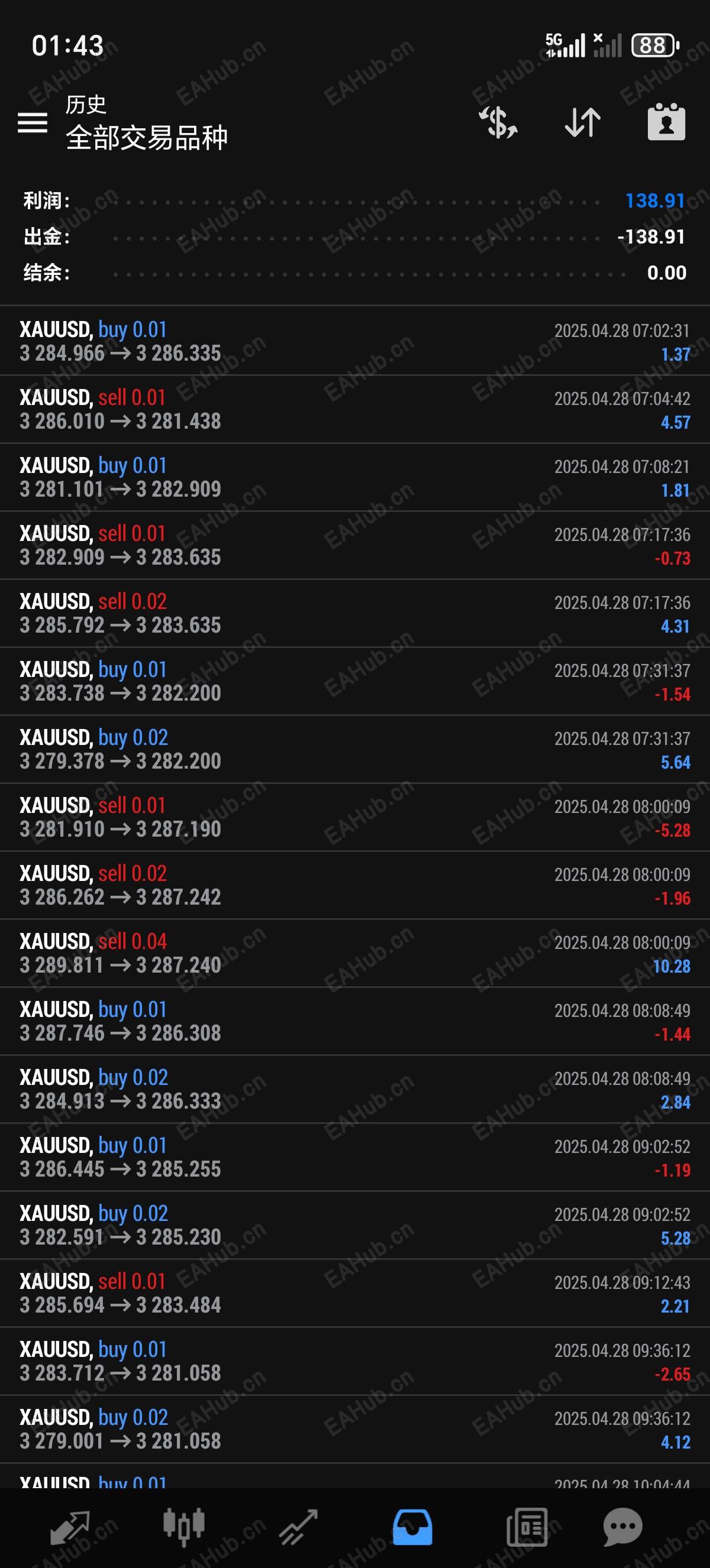Switch to the Chart candlestick tab
The image size is (710, 1568).
[x=184, y=1528]
